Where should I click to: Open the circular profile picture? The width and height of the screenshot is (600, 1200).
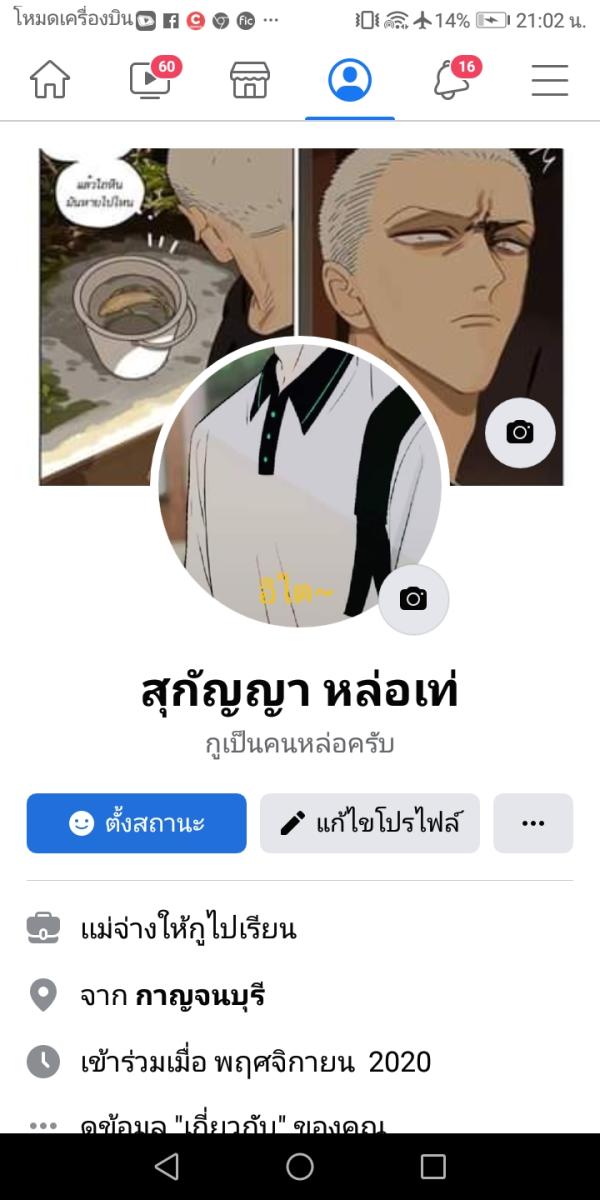point(290,490)
